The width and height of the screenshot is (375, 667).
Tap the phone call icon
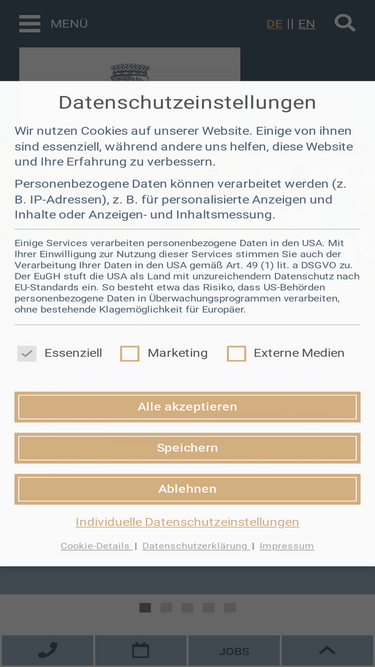click(47, 651)
